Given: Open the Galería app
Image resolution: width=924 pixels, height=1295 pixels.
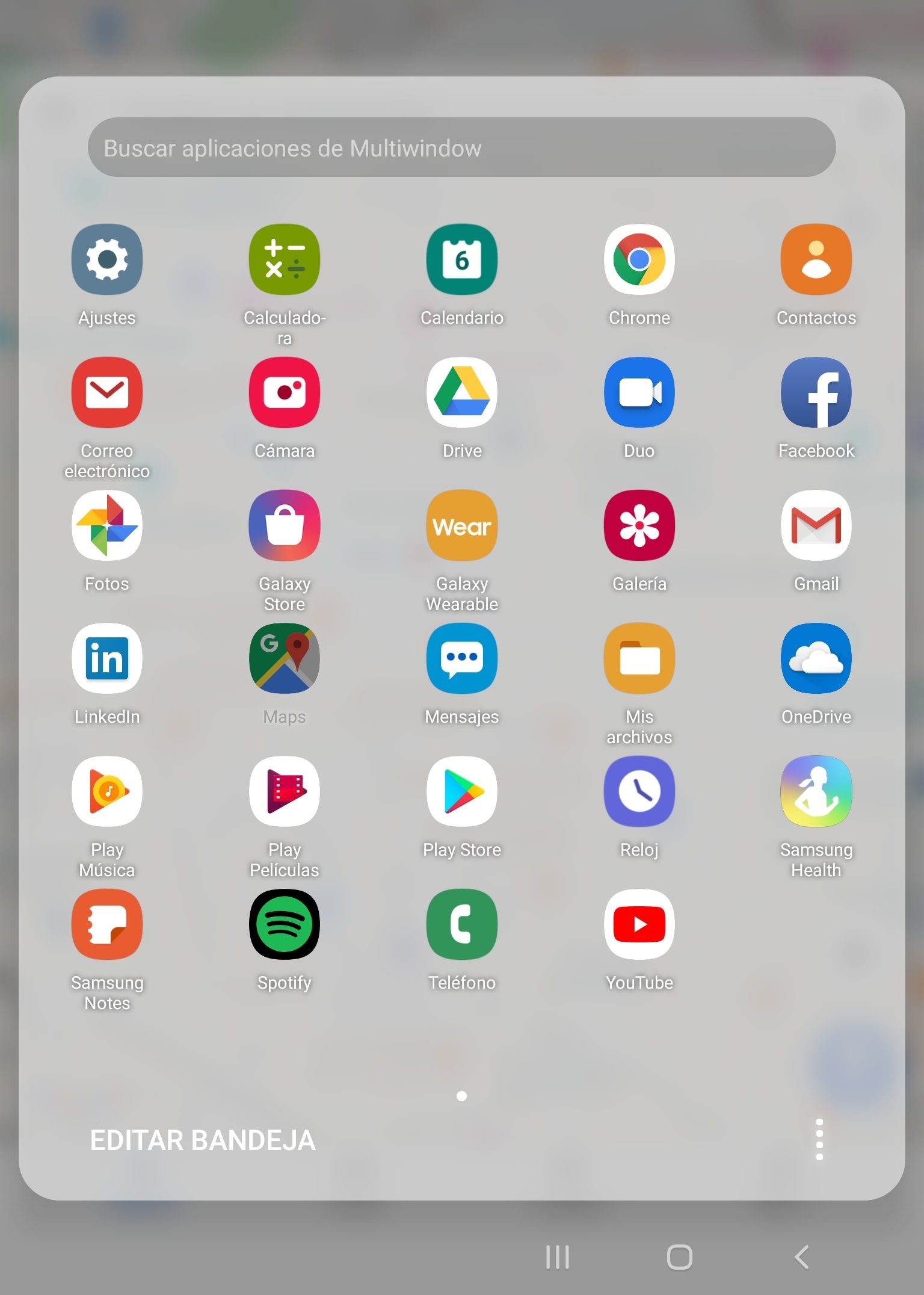Looking at the screenshot, I should point(639,526).
